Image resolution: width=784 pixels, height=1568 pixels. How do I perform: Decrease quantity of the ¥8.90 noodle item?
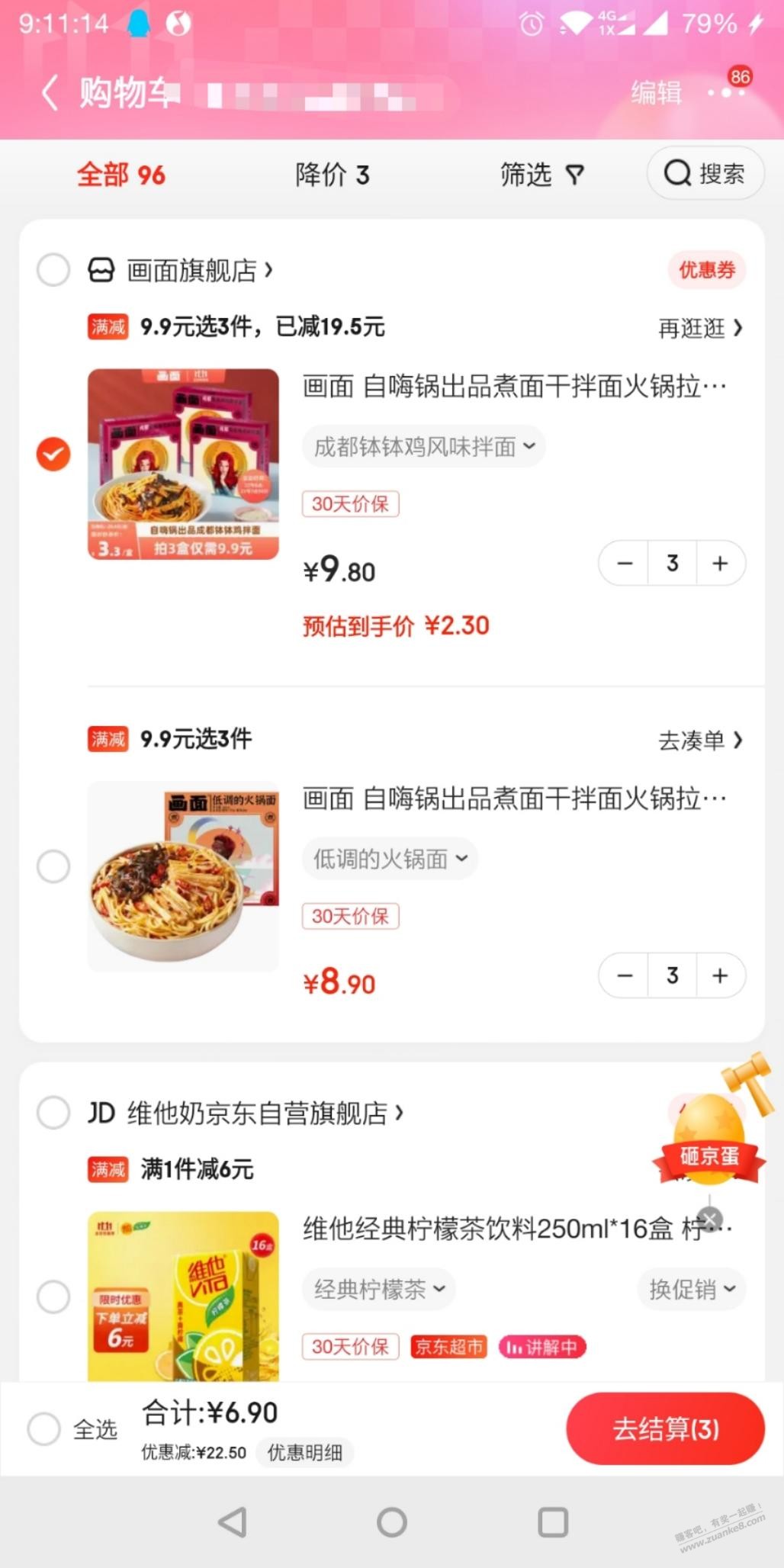625,975
